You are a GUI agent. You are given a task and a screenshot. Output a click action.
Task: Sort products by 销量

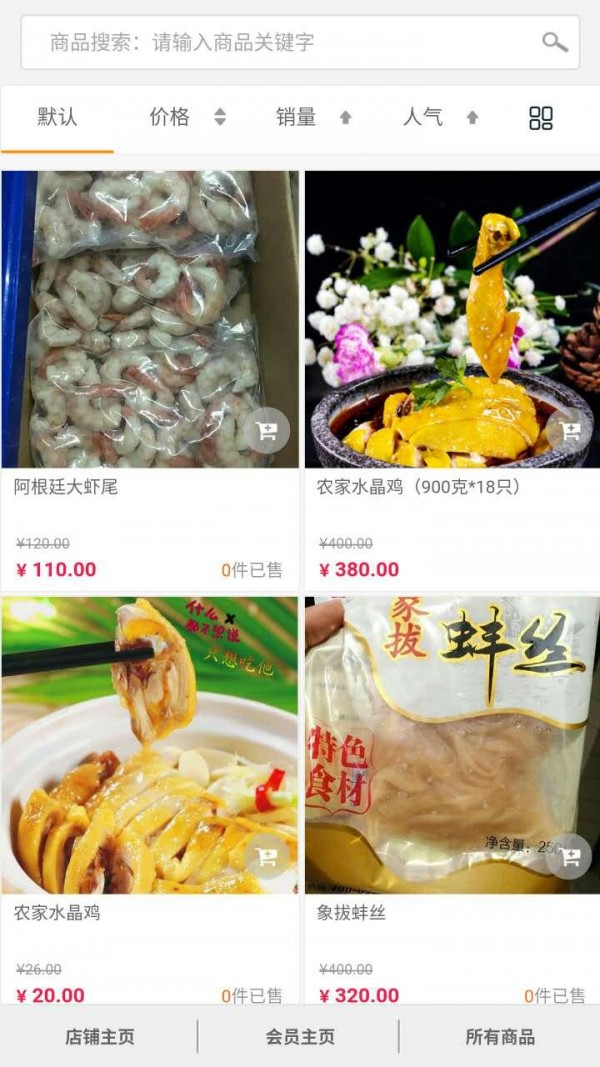pos(313,117)
